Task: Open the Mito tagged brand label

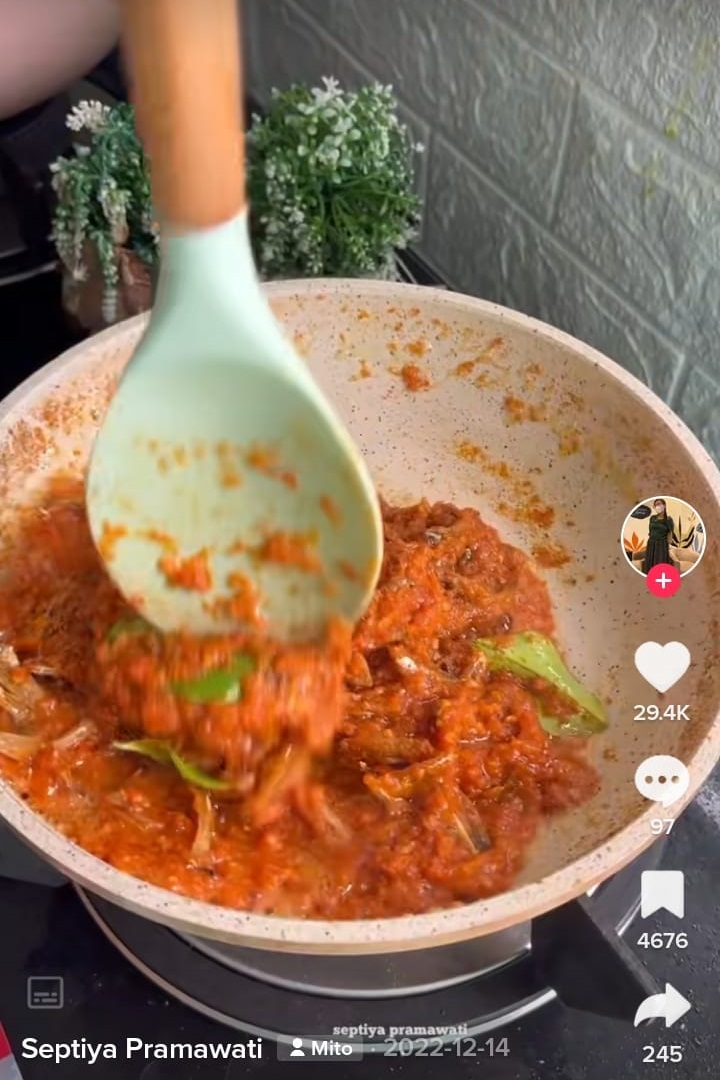Action: pos(323,1049)
